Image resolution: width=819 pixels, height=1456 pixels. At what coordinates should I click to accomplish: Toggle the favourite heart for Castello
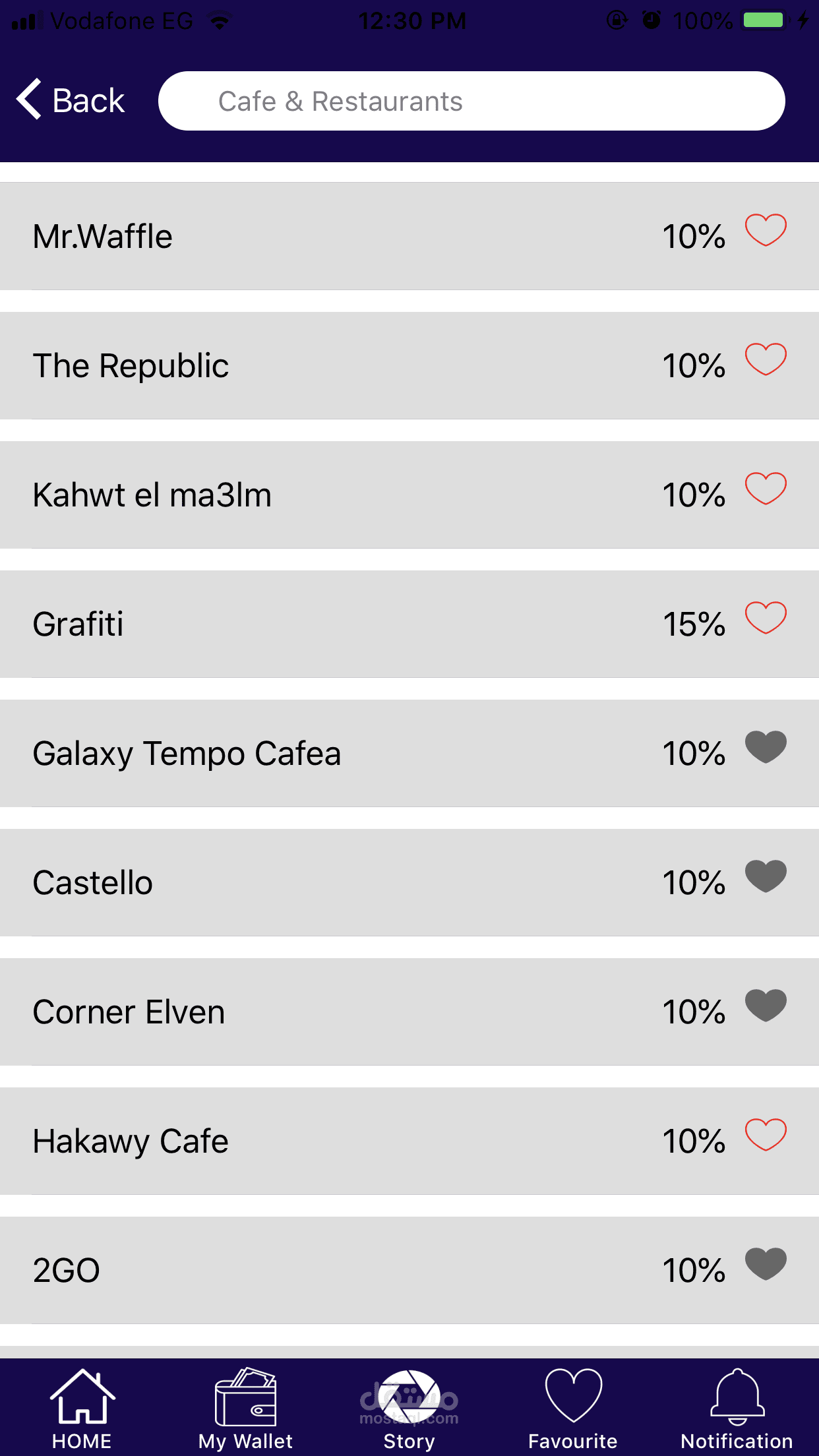pyautogui.click(x=766, y=876)
